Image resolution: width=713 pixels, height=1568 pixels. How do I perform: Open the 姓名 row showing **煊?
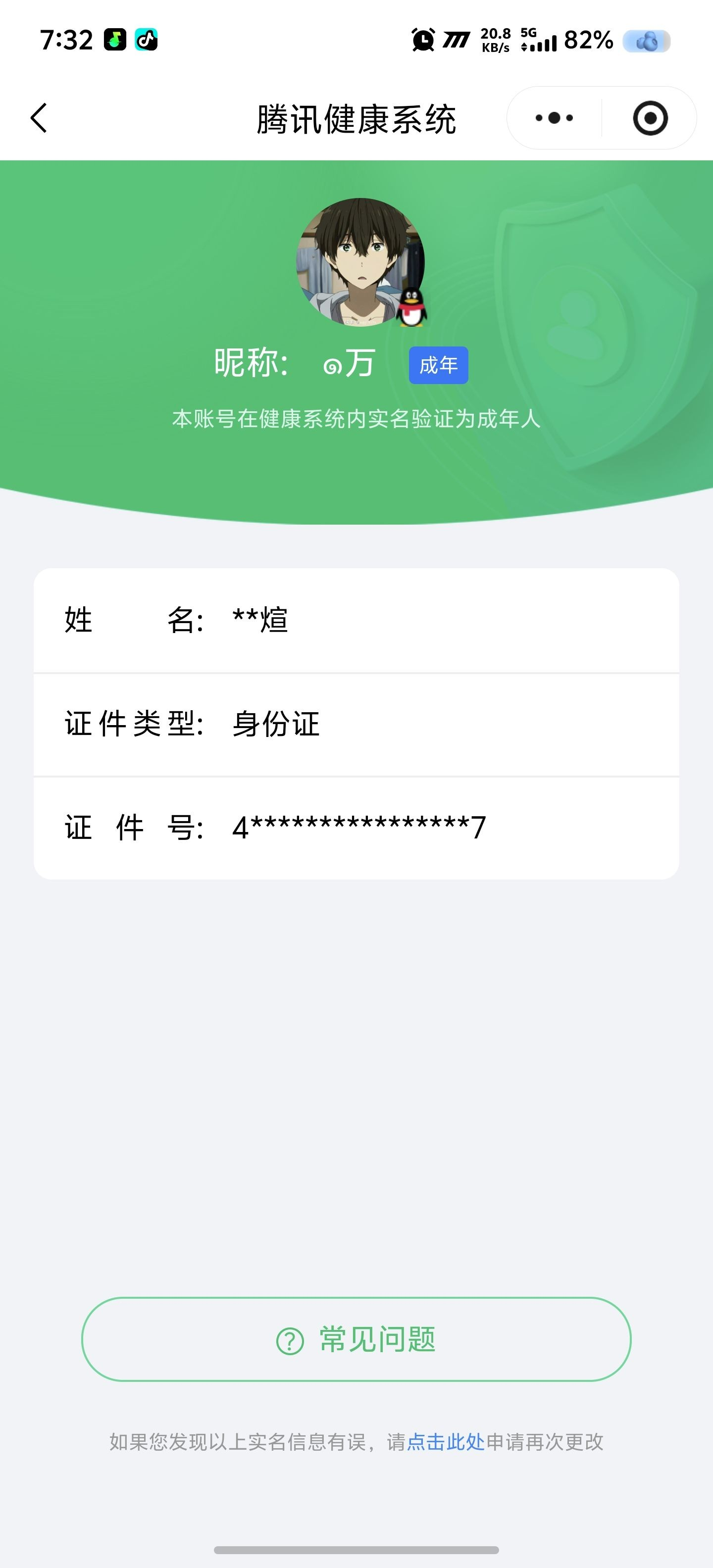coord(356,621)
